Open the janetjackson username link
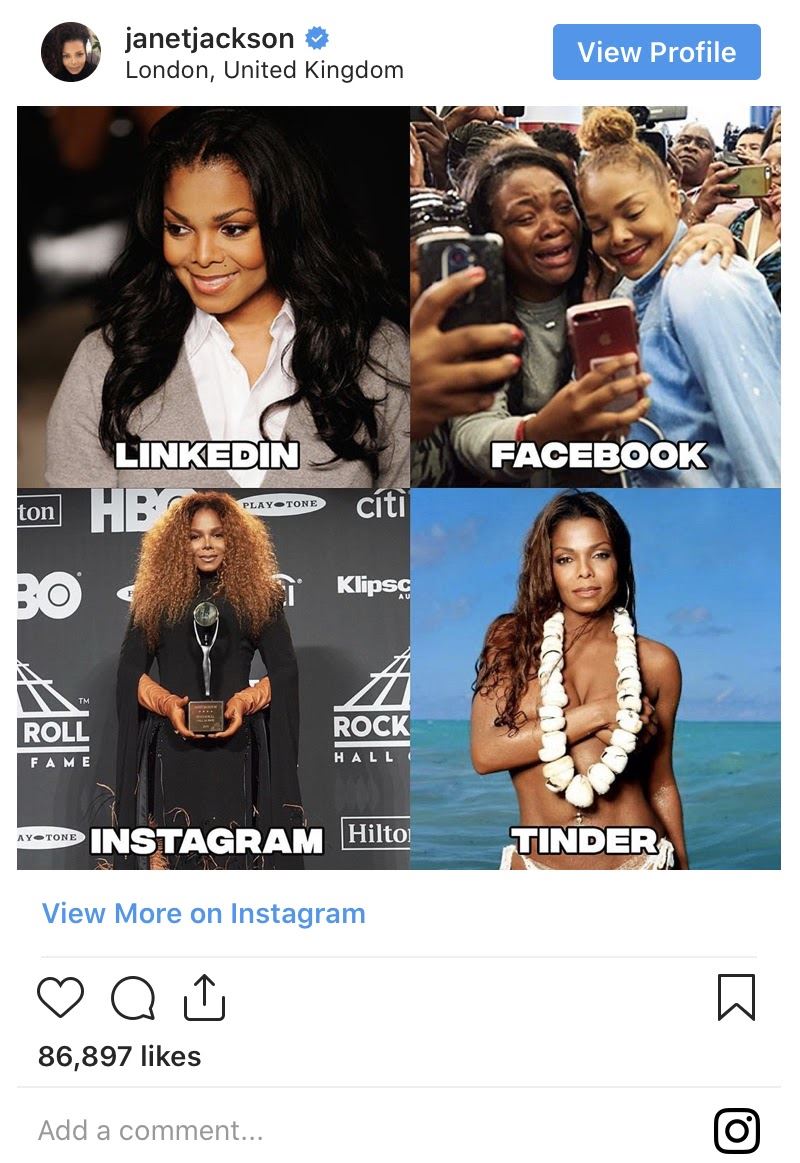 pyautogui.click(x=209, y=39)
